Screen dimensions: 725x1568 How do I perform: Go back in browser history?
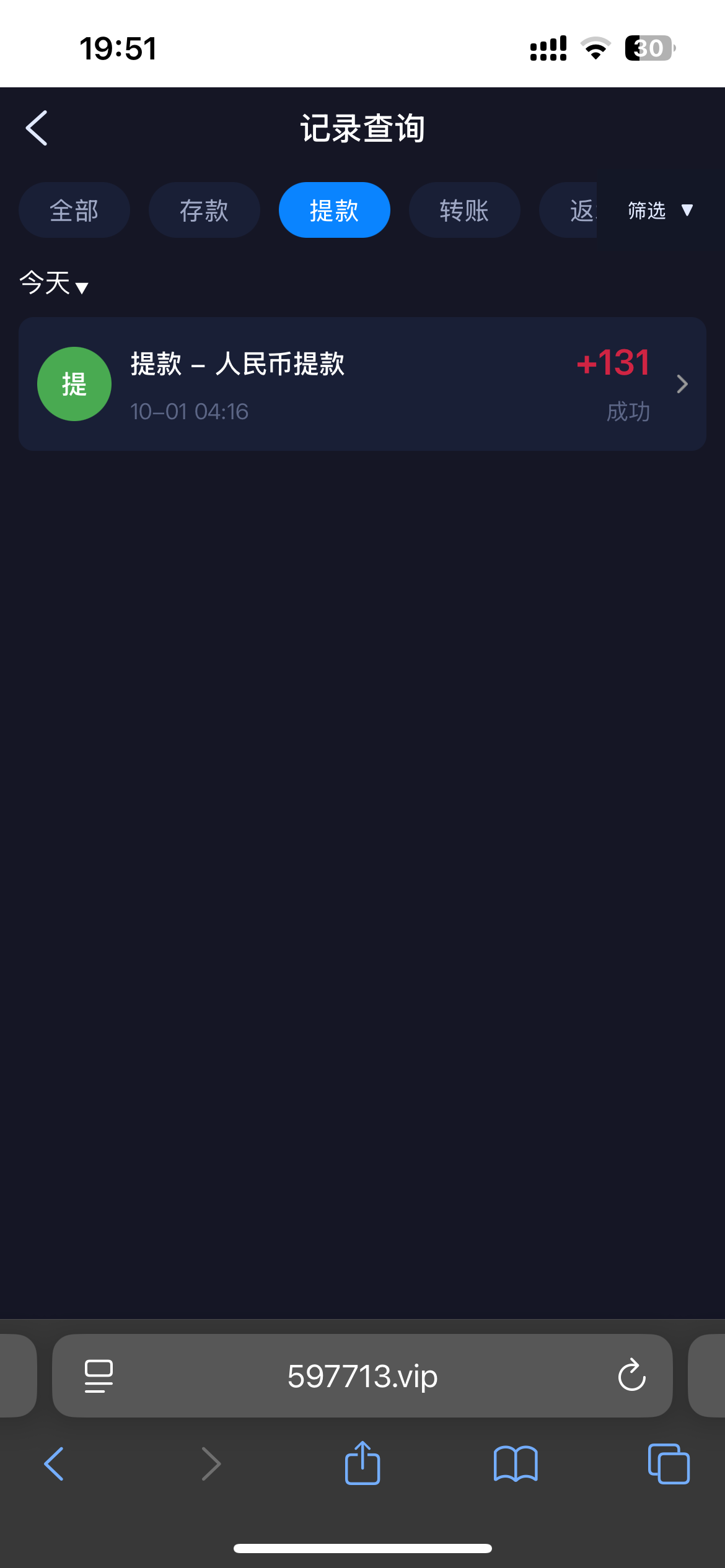55,1464
